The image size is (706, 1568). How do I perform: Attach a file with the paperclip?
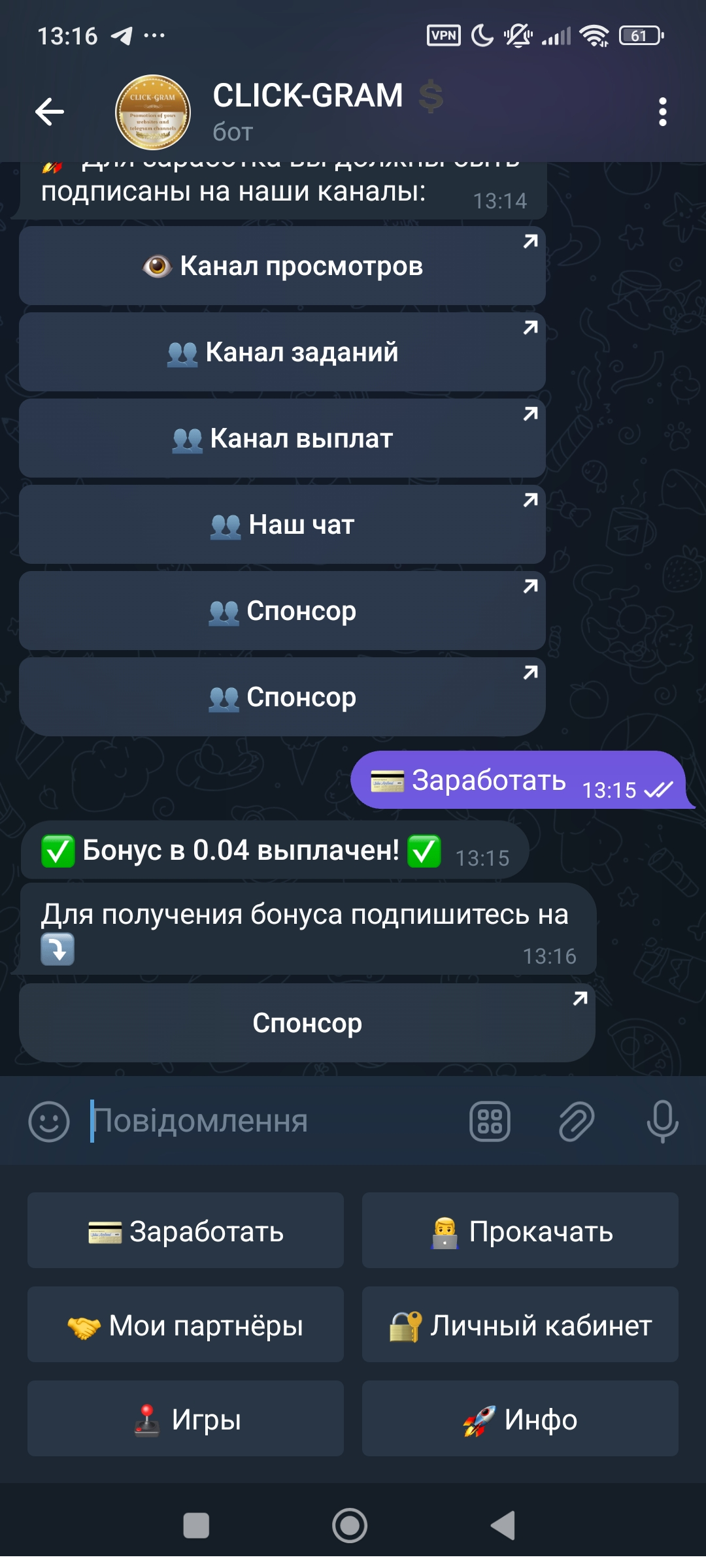(x=576, y=1122)
